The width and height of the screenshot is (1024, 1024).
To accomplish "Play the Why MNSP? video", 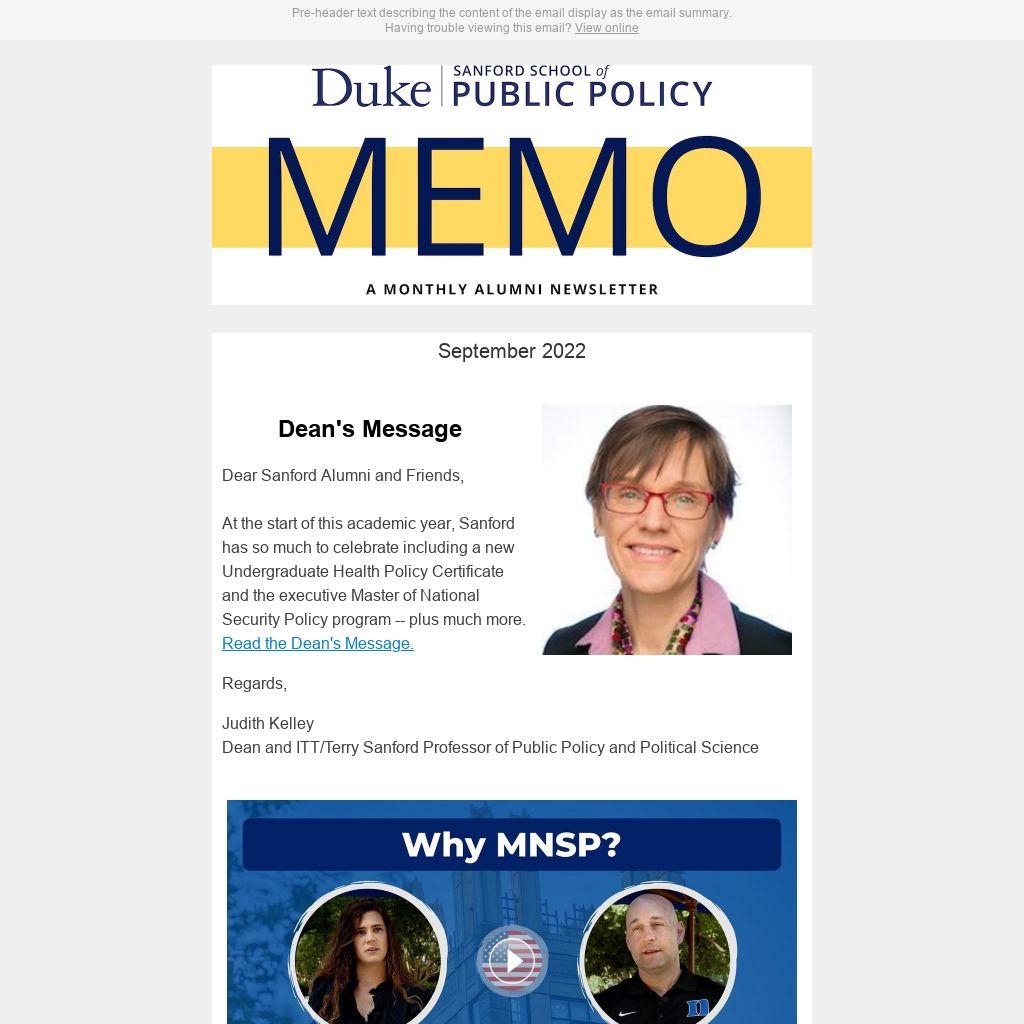I will coord(512,961).
